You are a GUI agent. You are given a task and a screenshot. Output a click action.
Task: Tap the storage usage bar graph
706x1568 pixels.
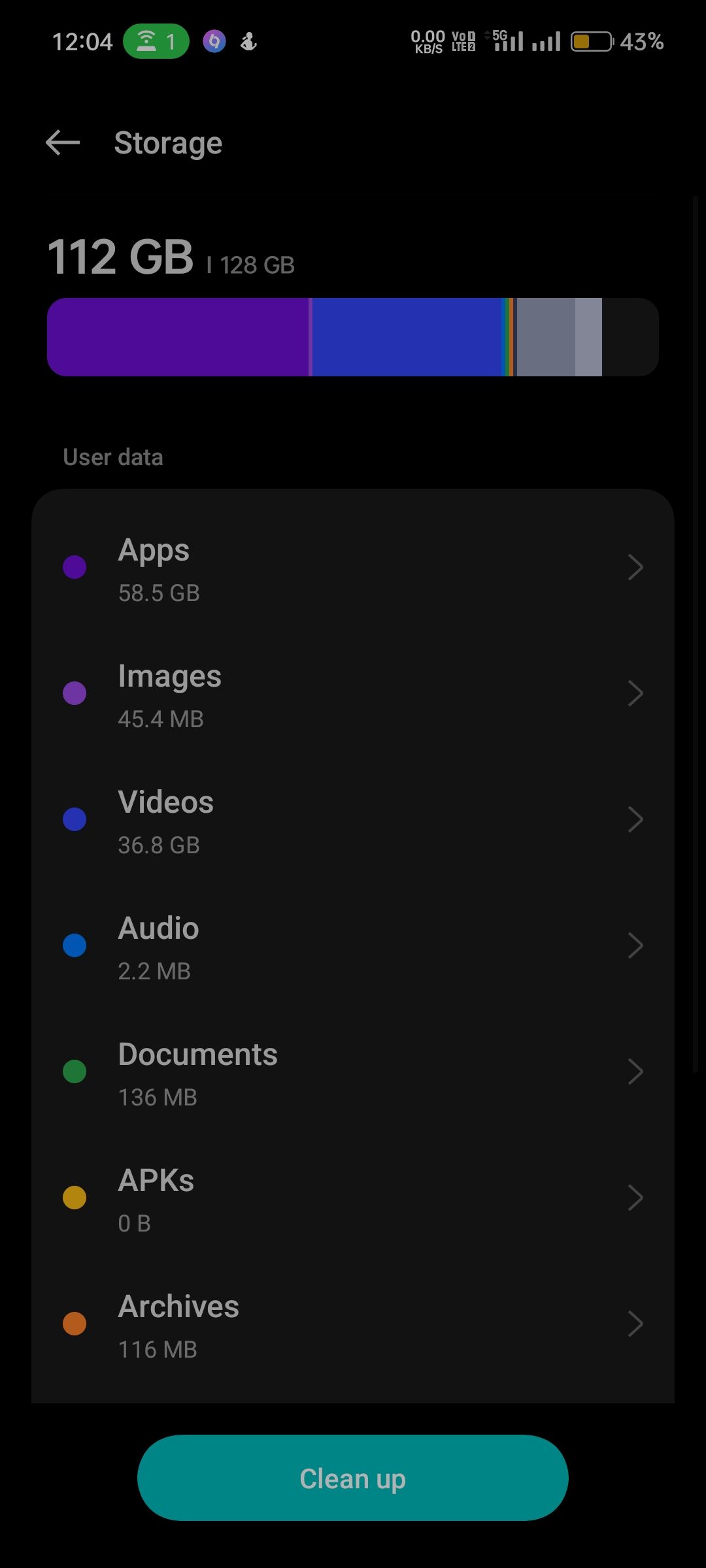pos(353,337)
